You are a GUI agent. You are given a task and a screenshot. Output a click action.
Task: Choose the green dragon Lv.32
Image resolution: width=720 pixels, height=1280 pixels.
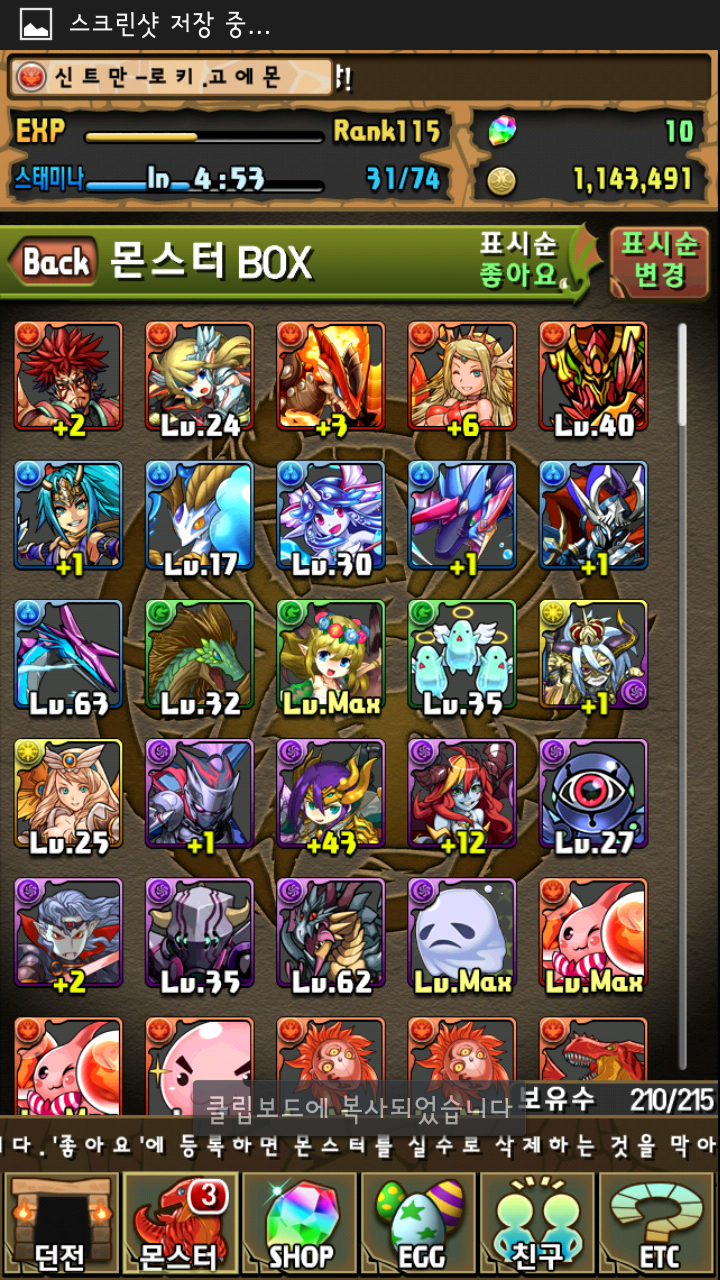tap(200, 655)
